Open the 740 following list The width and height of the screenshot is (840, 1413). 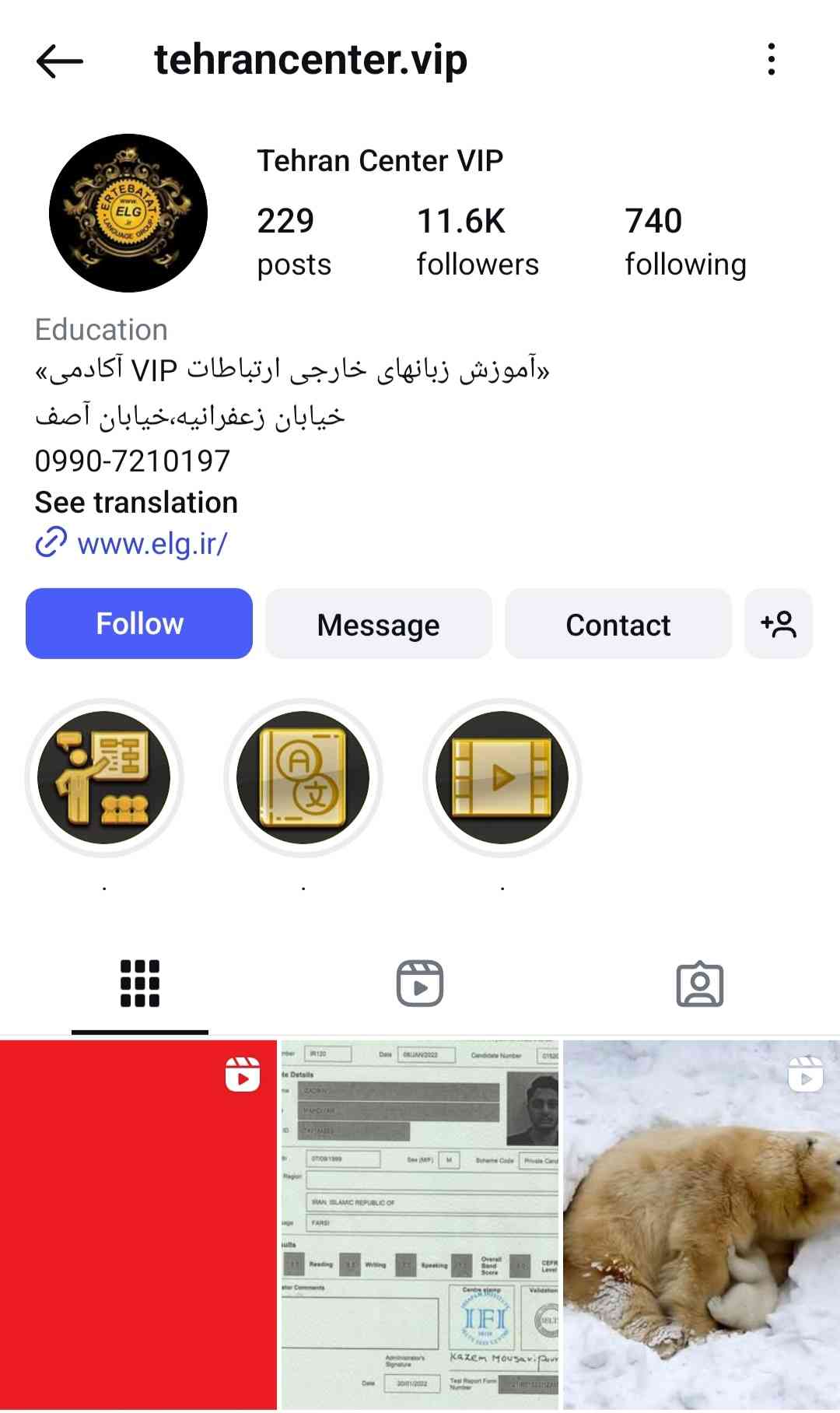click(x=685, y=242)
